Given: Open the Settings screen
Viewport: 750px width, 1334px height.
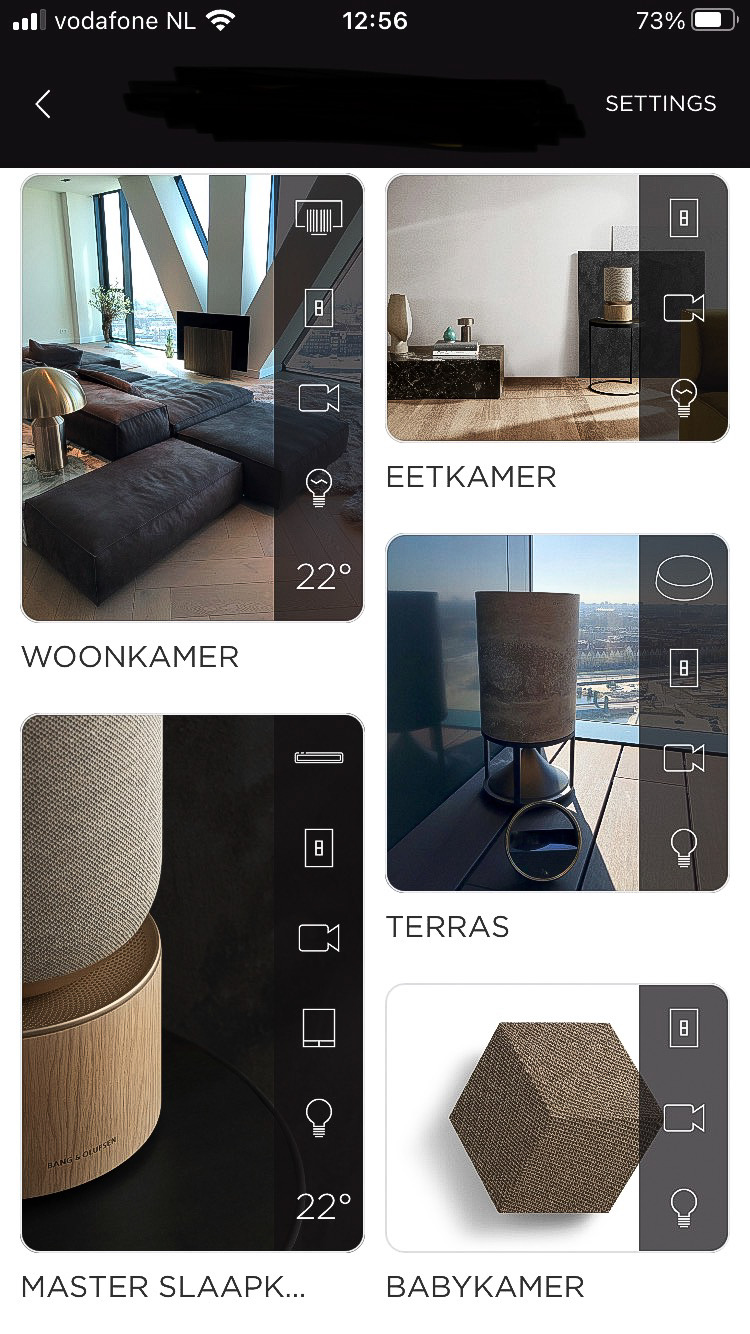Looking at the screenshot, I should tap(660, 104).
